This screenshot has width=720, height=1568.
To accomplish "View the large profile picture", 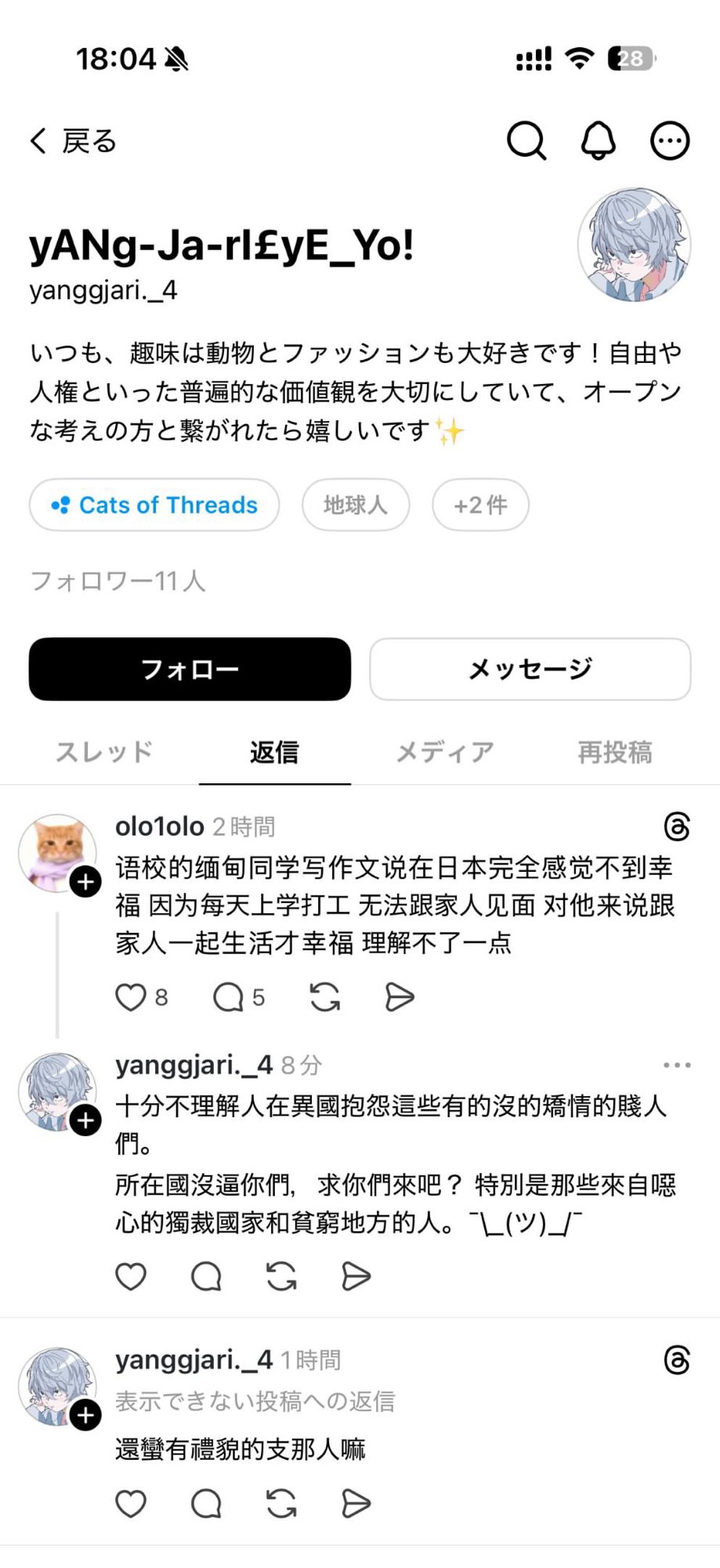I will [x=634, y=245].
